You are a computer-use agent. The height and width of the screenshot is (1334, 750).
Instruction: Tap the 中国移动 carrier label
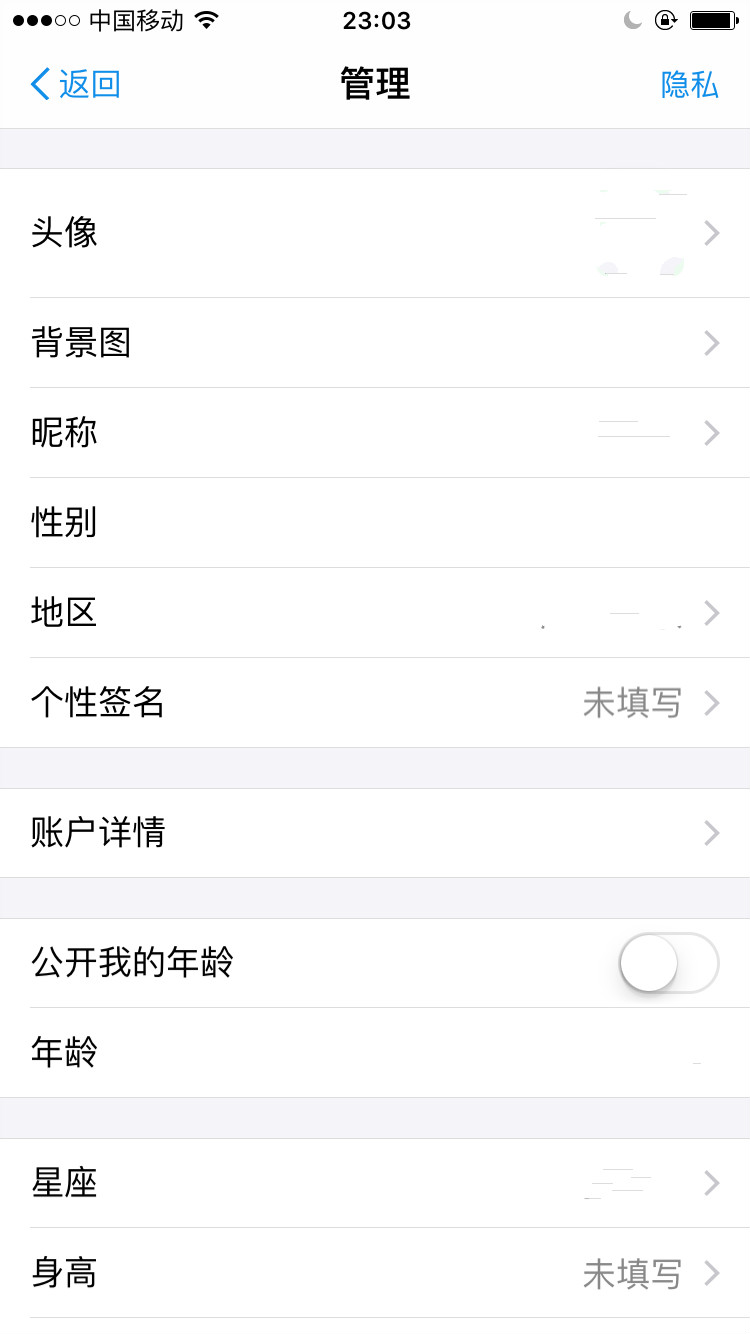pos(130,19)
